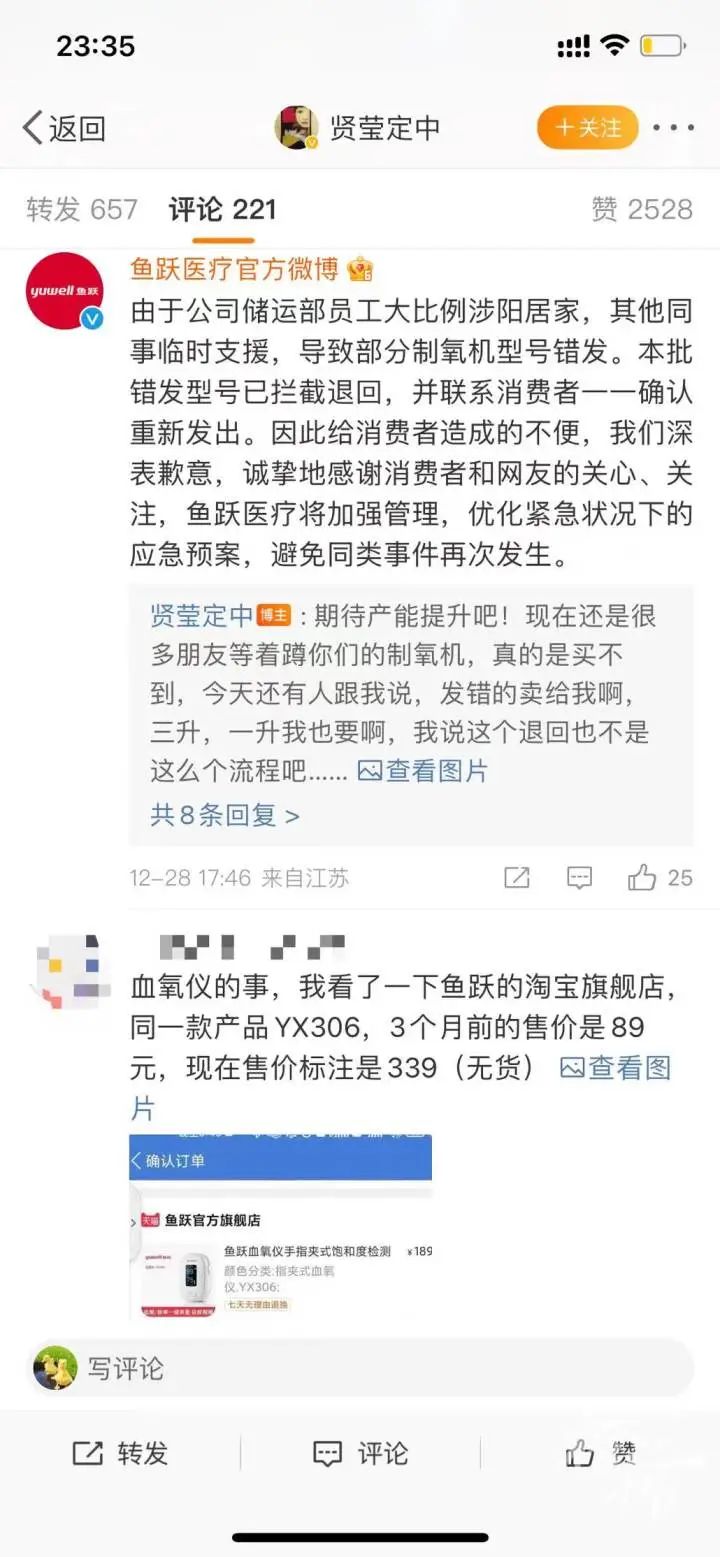Open 贤莹定中 link in the reply
The image size is (720, 1557).
pos(201,615)
